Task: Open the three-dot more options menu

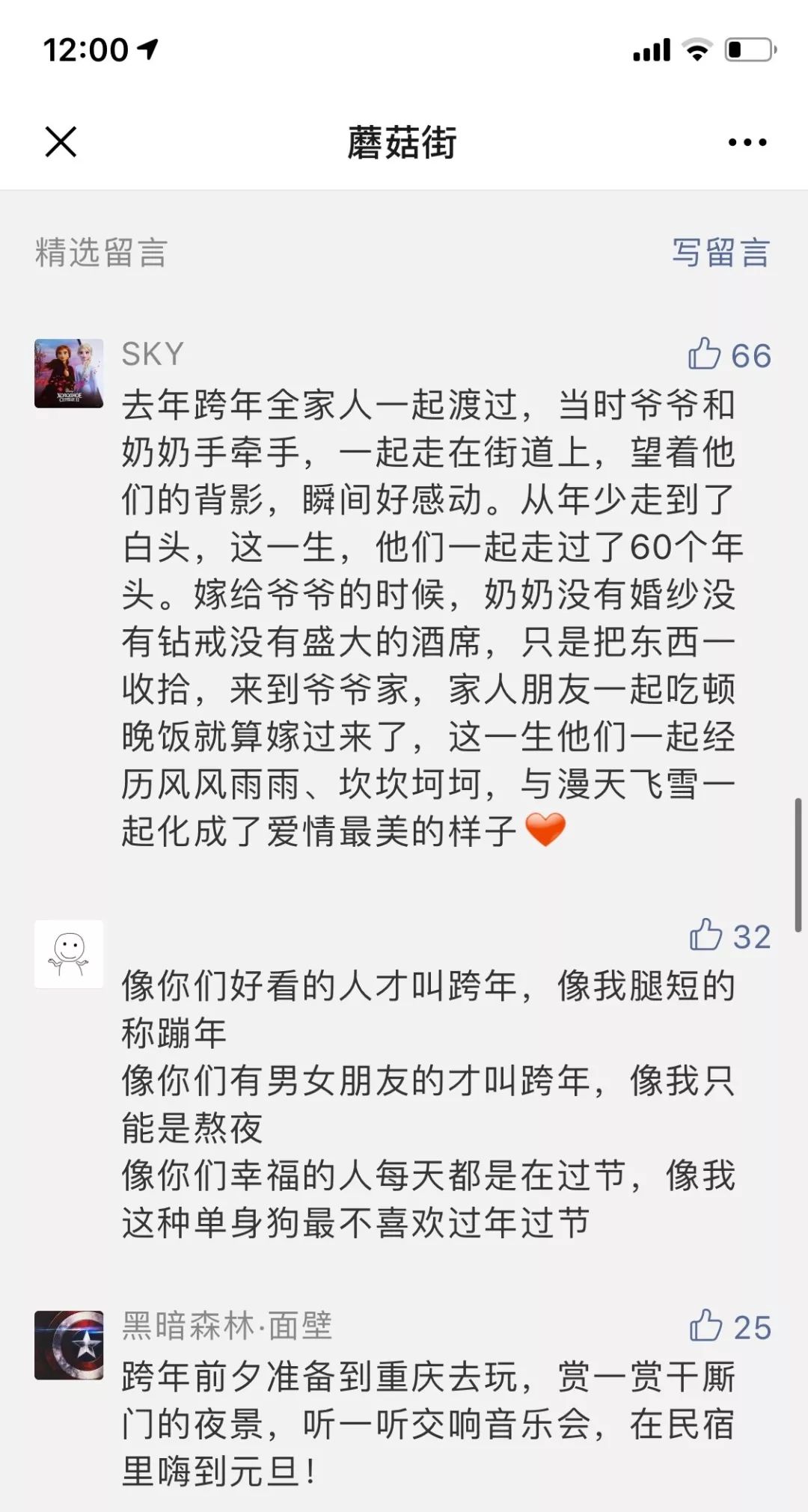Action: tap(747, 142)
